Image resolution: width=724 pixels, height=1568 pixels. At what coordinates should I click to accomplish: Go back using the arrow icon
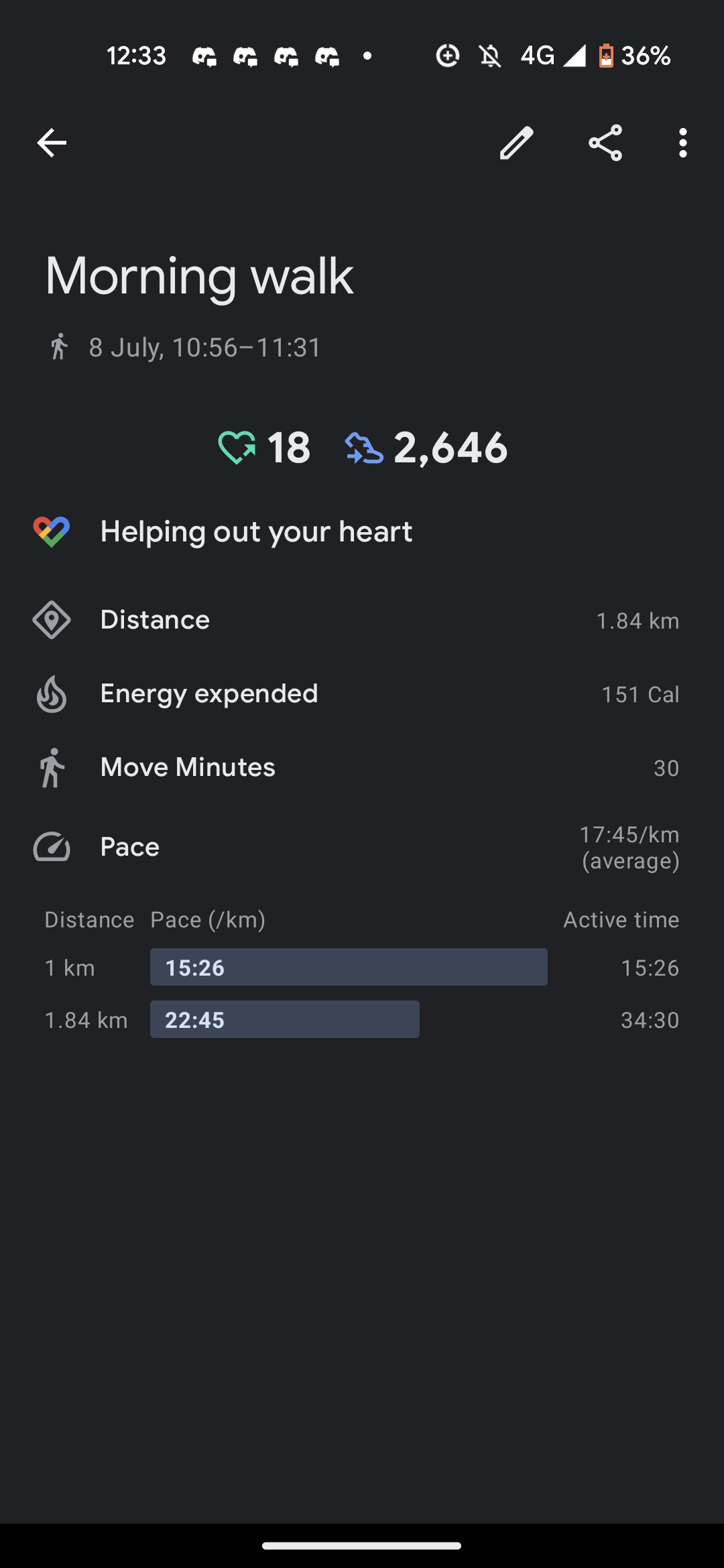coord(52,143)
